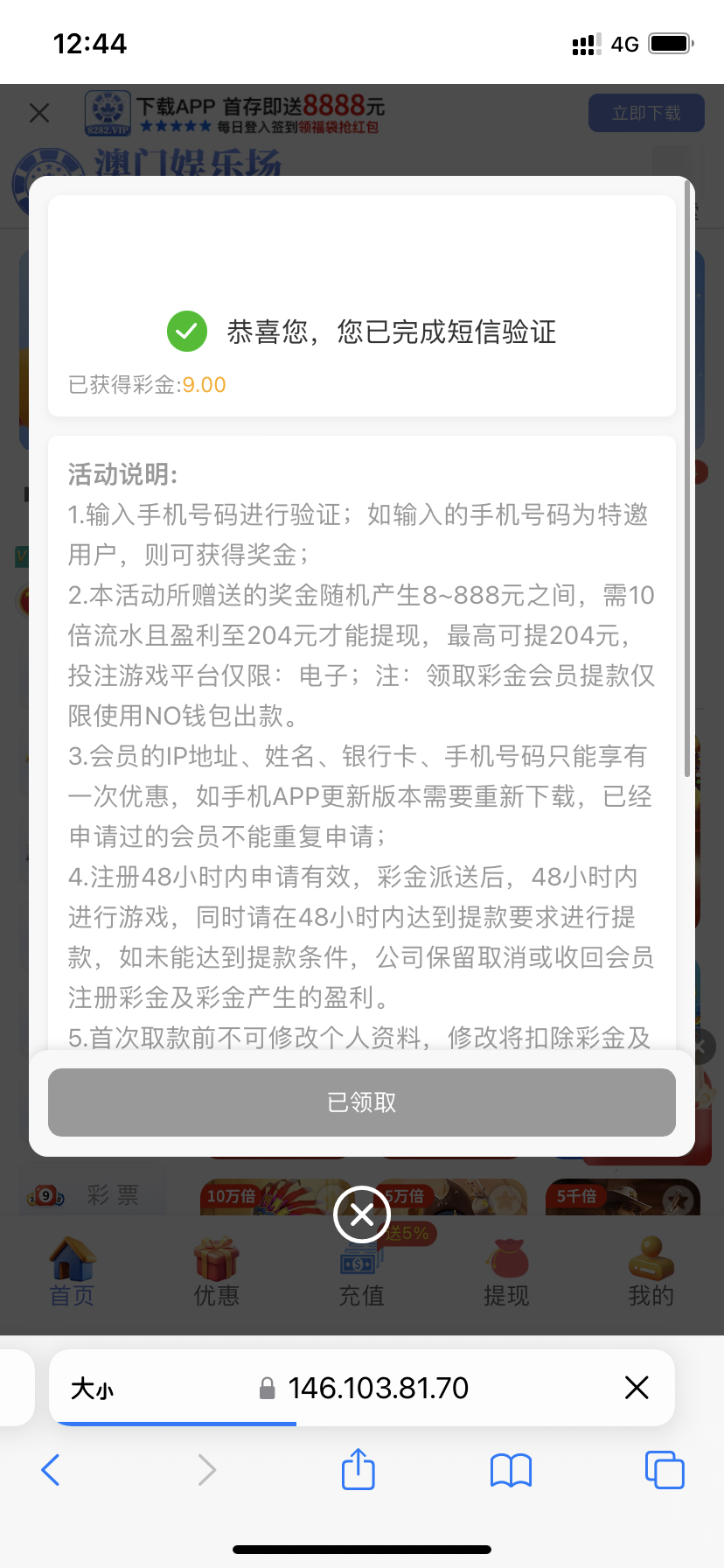Screen dimensions: 724x1568
Task: Open Safari 大小 page settings
Action: 92,1389
